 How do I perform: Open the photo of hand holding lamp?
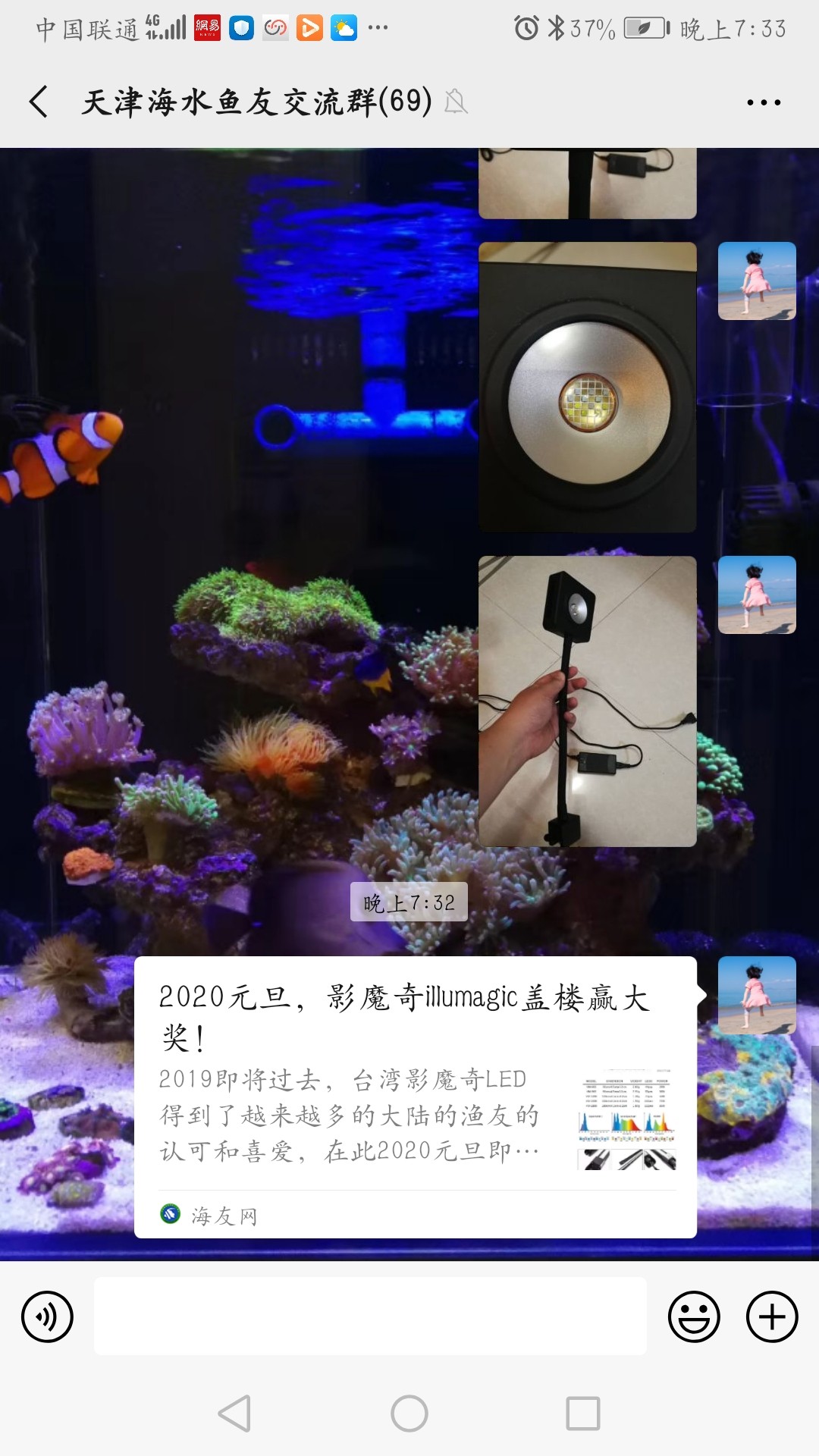pos(588,701)
